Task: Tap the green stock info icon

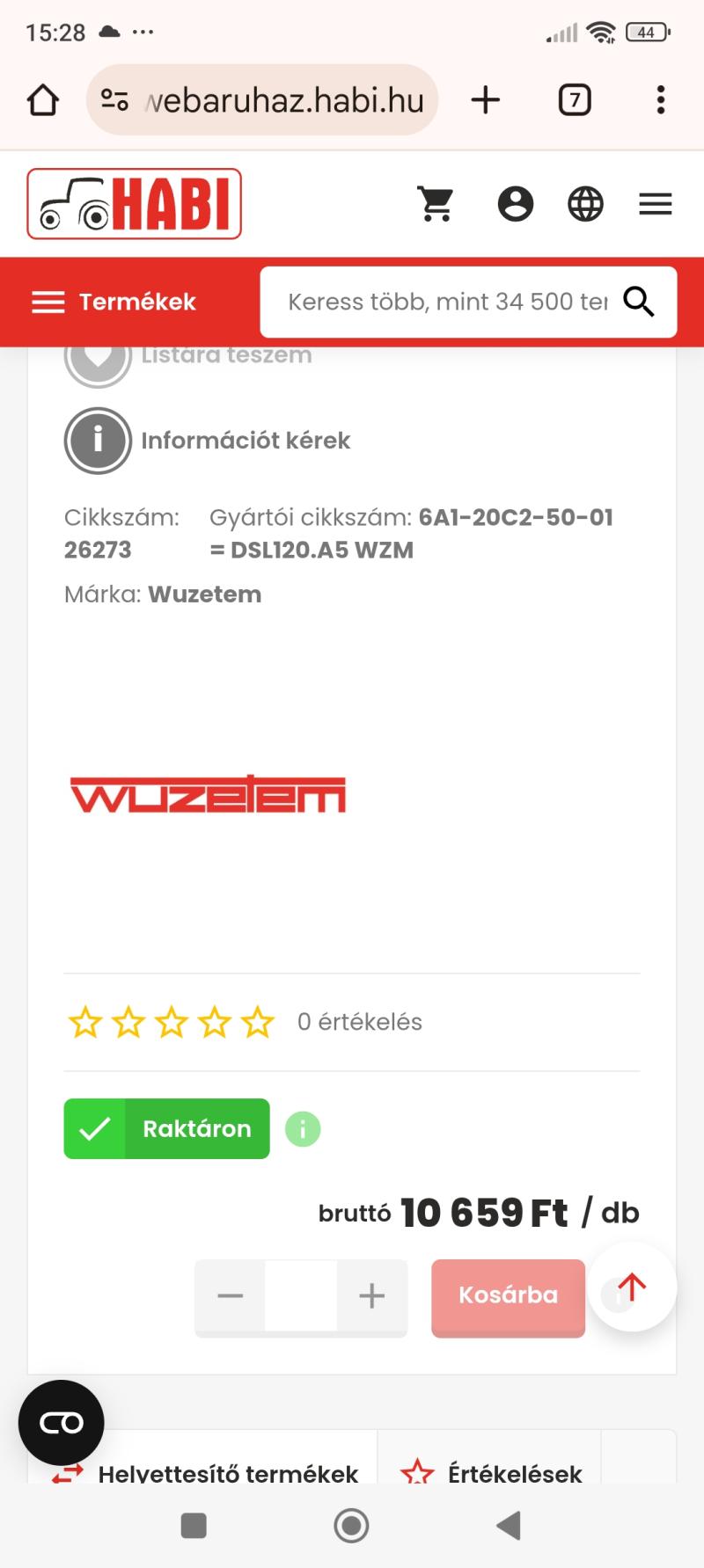Action: [303, 1129]
